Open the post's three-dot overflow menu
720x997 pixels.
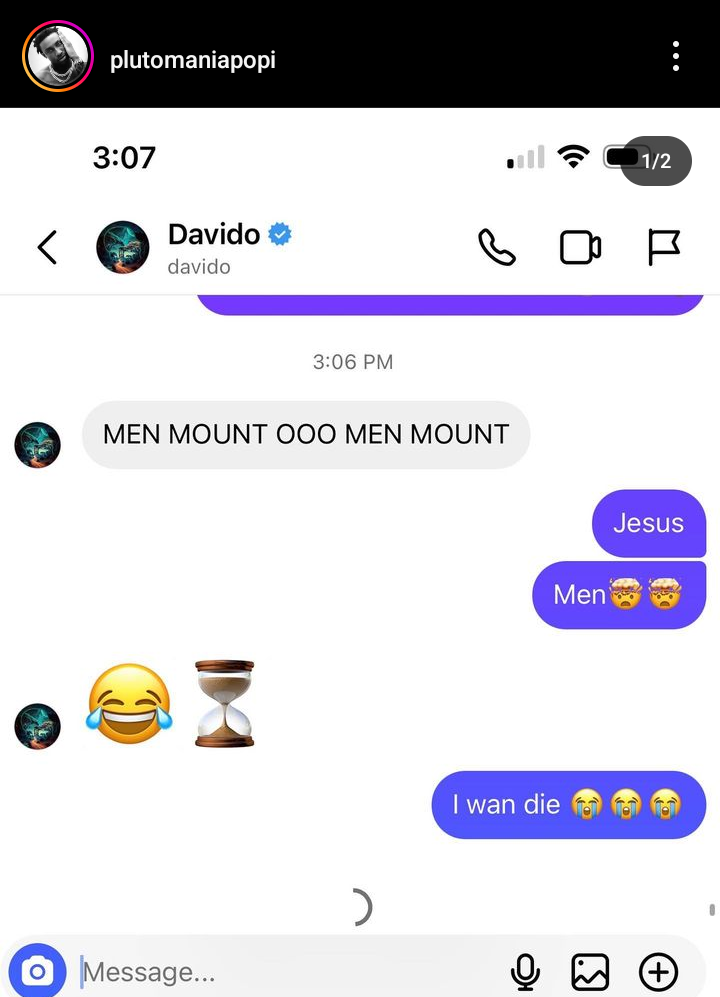click(x=676, y=57)
